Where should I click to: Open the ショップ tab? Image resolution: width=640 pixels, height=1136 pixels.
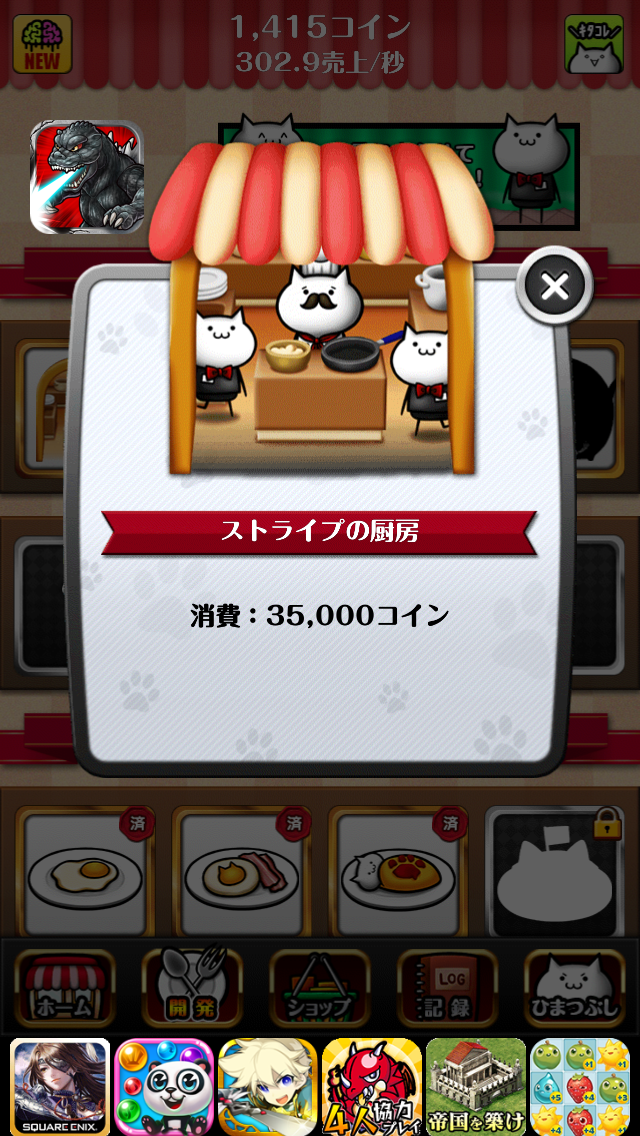pos(320,990)
